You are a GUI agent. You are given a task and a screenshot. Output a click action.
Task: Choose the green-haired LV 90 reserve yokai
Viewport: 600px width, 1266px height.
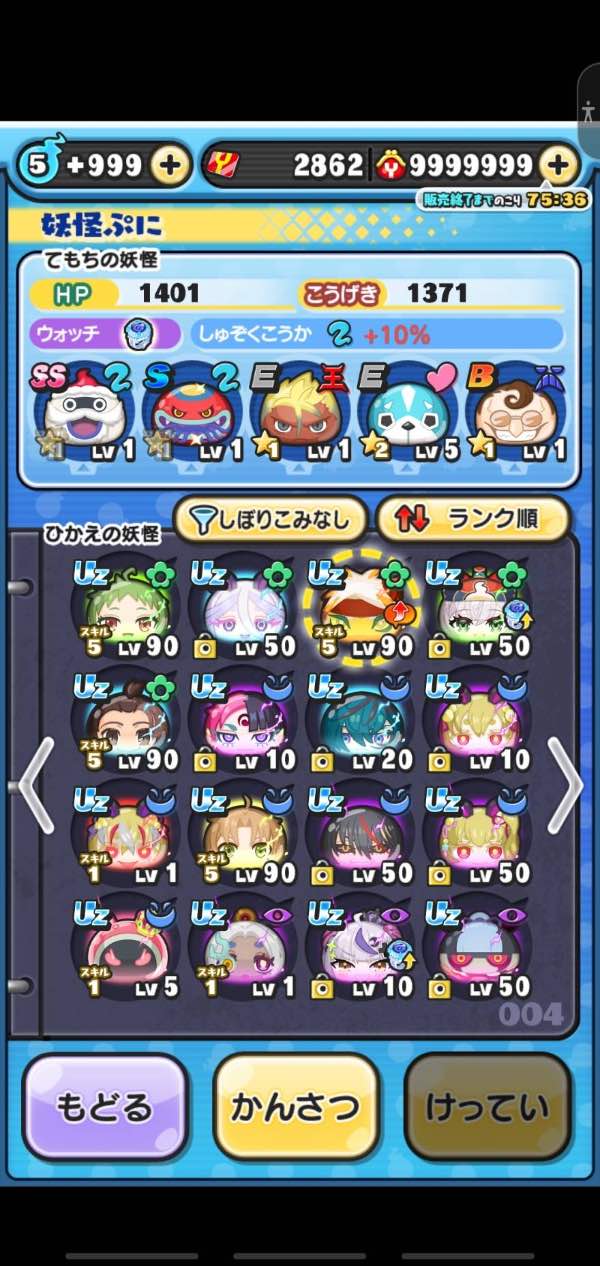126,612
